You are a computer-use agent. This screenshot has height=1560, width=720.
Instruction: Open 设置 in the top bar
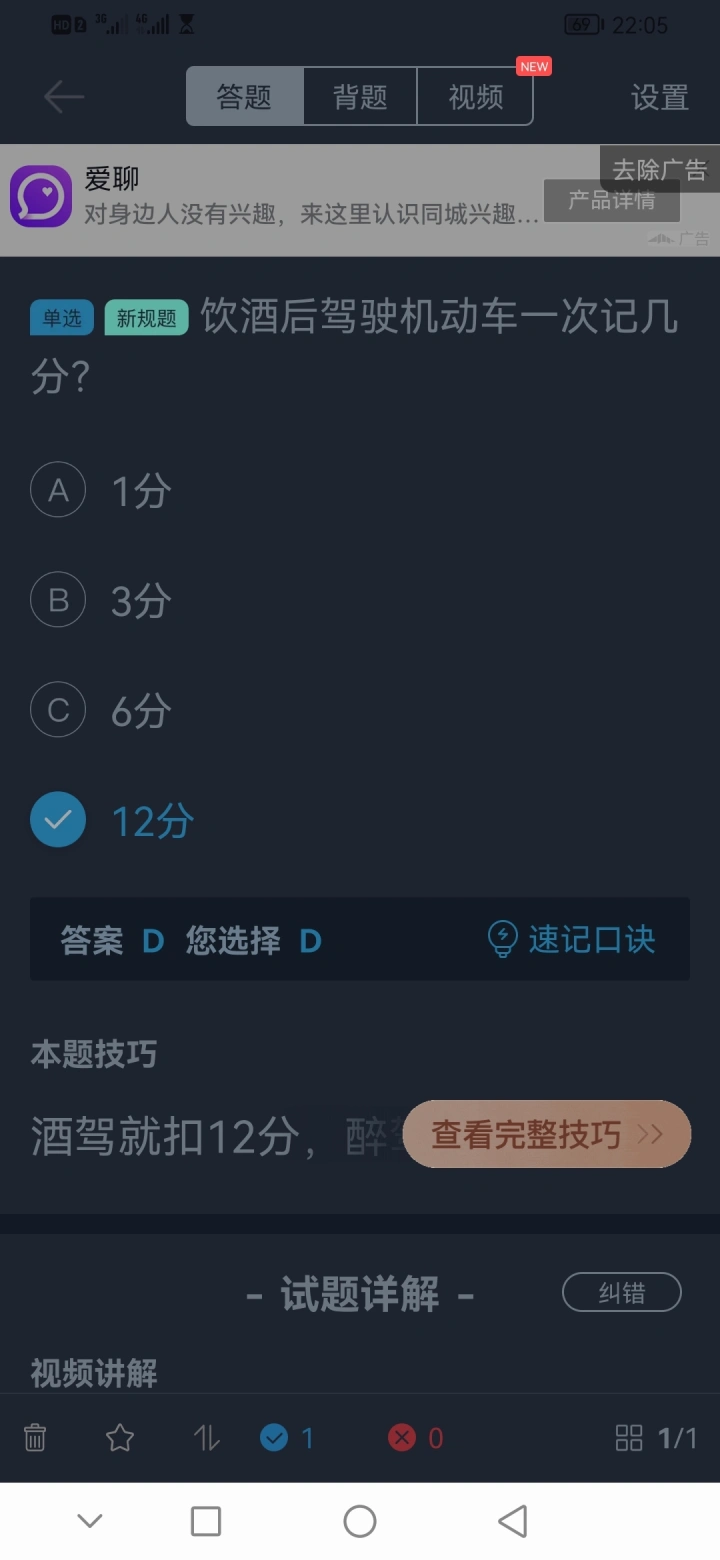[x=660, y=97]
